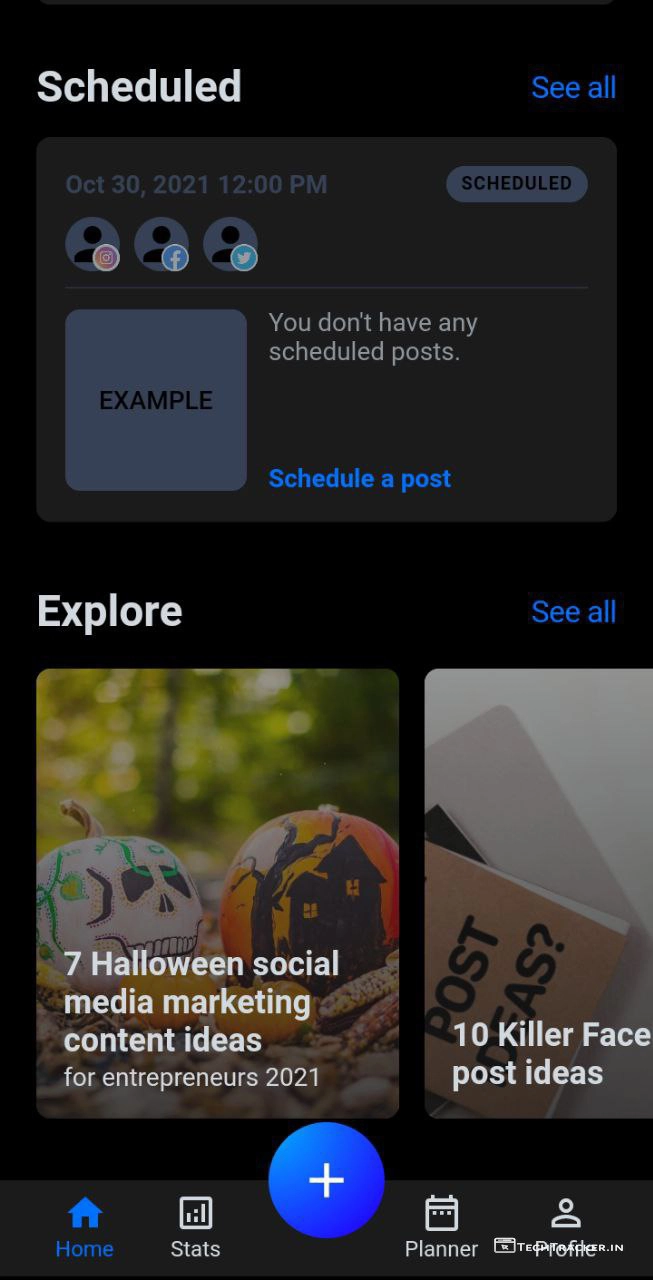This screenshot has width=653, height=1280.
Task: Open the 10 Killer Facebook post ideas card
Action: (x=538, y=893)
